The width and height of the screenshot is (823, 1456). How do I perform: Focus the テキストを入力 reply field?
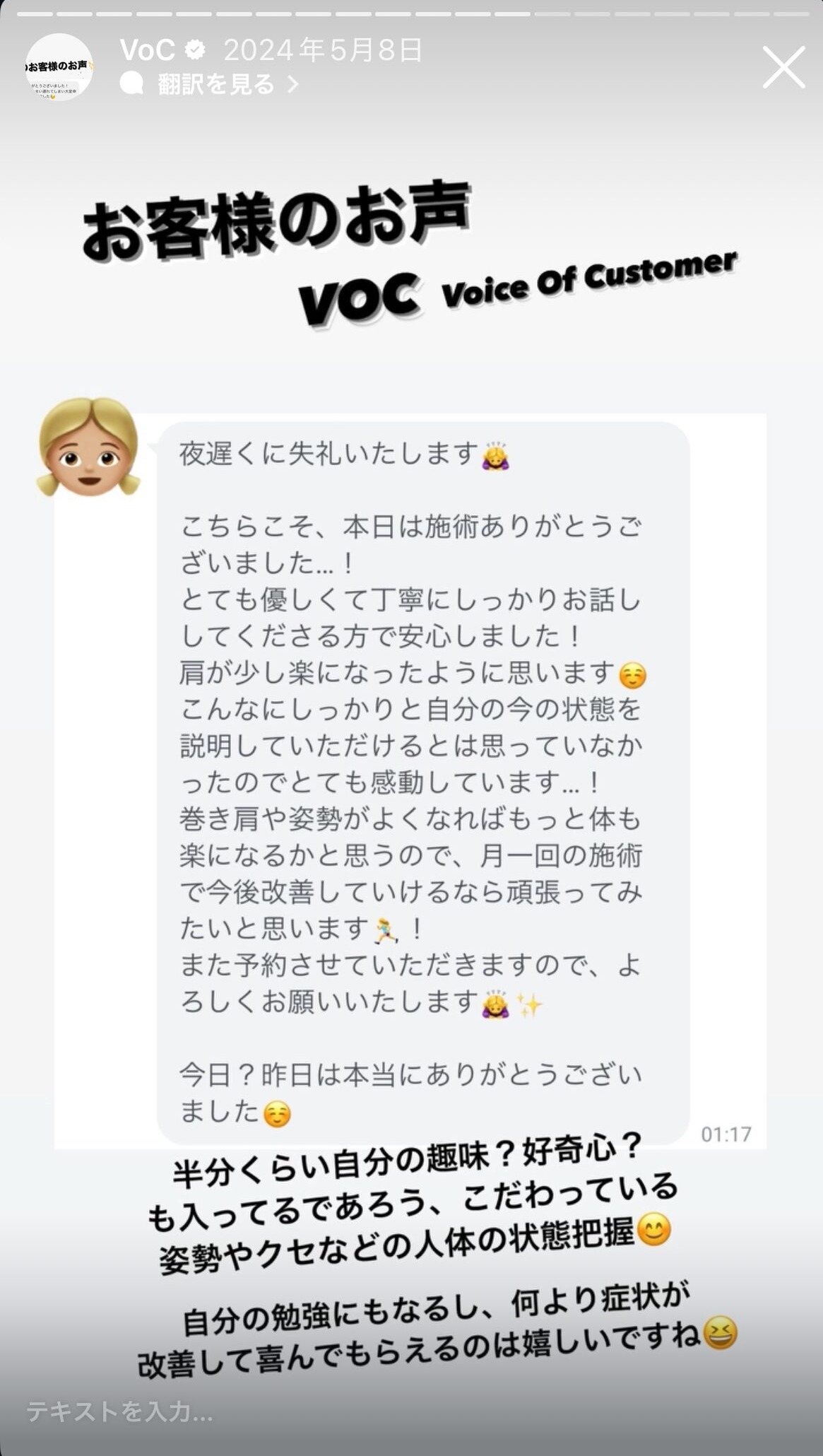pyautogui.click(x=283, y=1411)
